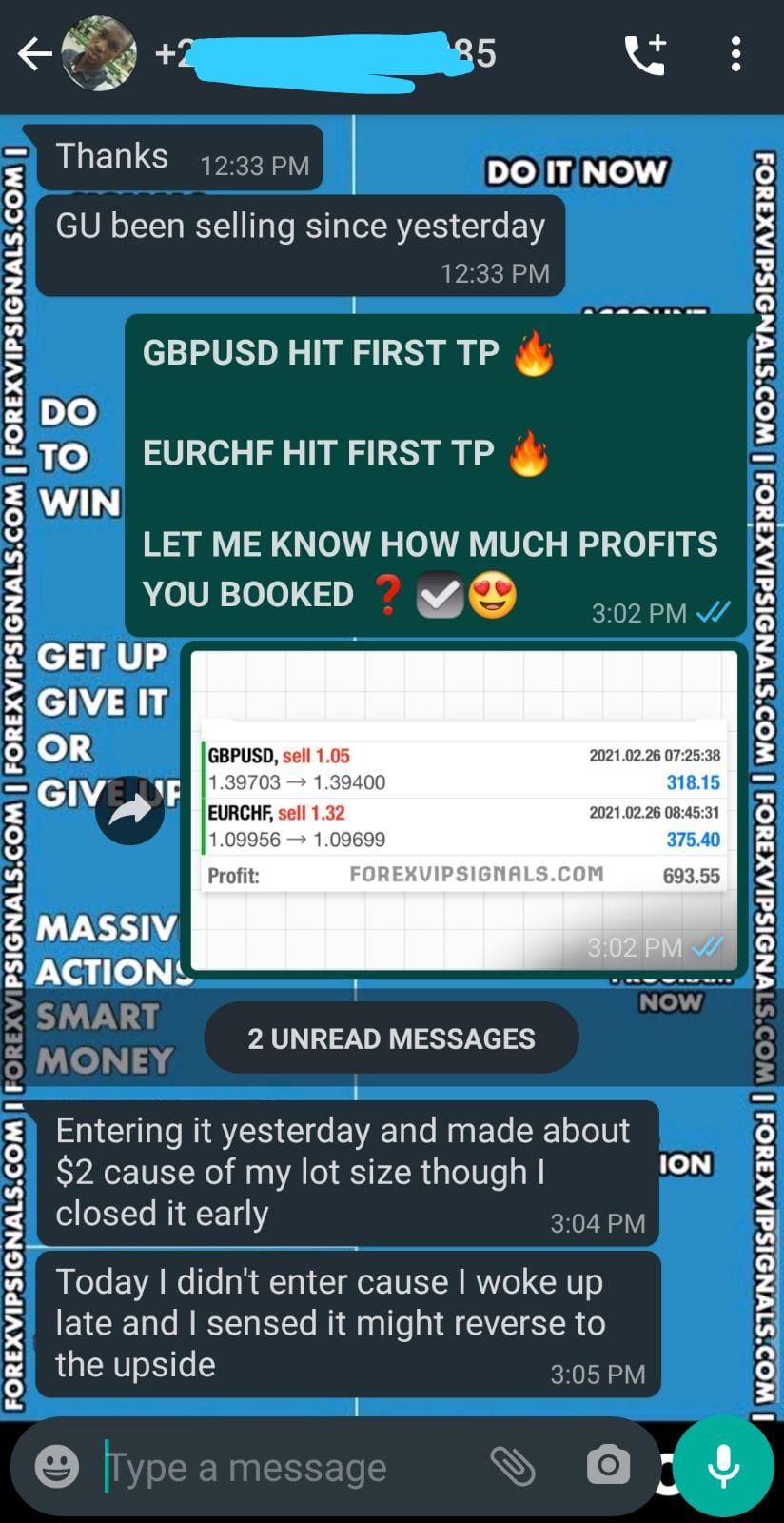Tap the voice message microphone button
This screenshot has width=784, height=1523.
723,1466
